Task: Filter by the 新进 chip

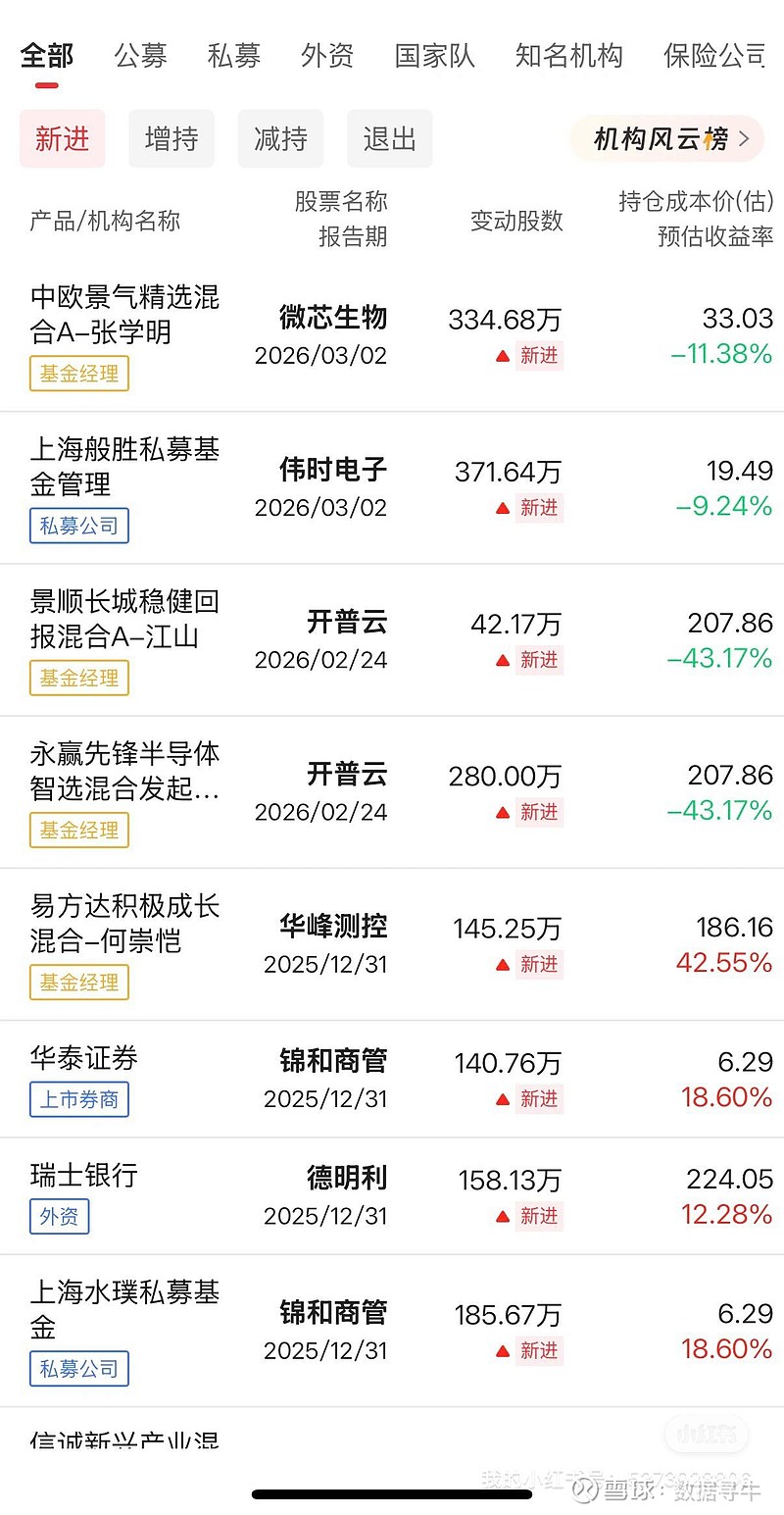Action: tap(63, 139)
